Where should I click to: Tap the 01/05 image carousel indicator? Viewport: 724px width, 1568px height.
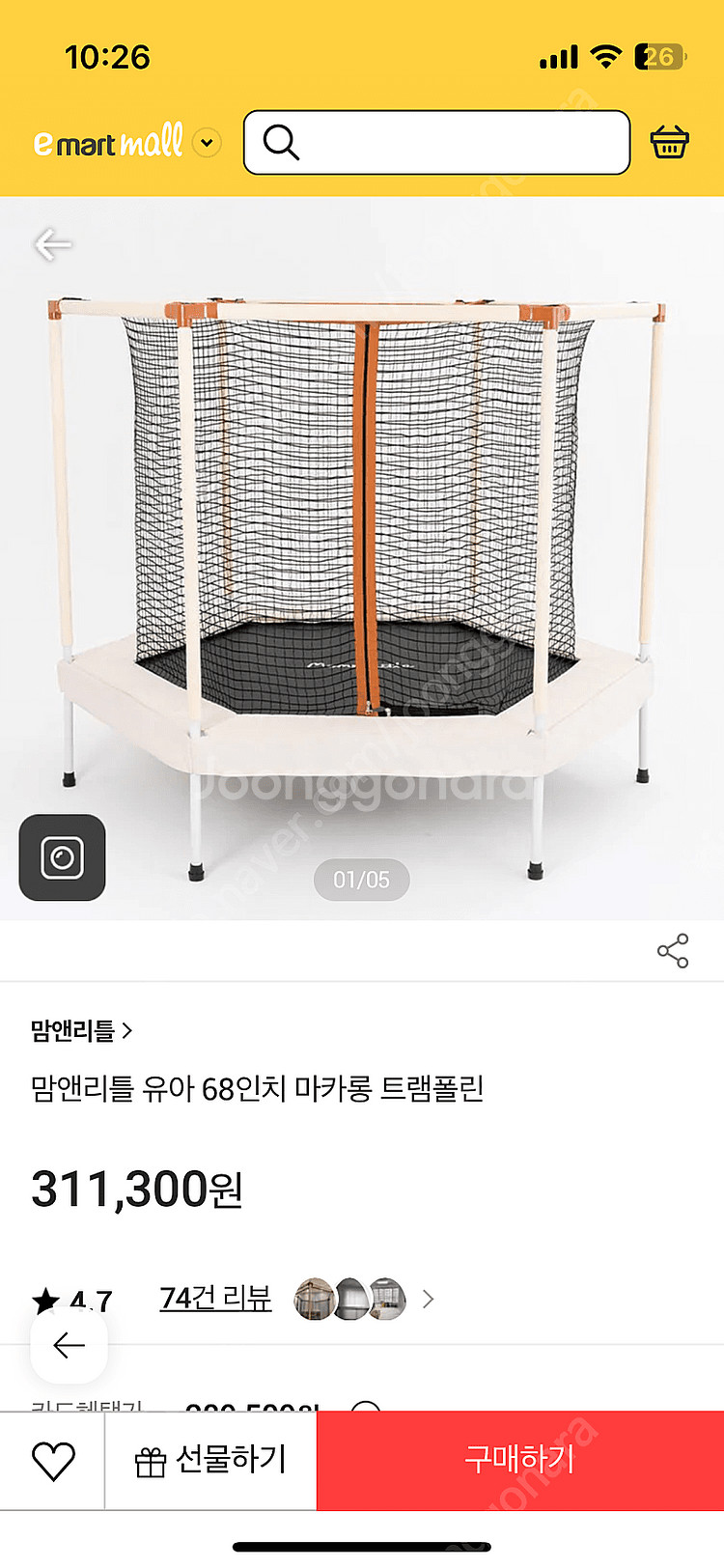(x=361, y=880)
